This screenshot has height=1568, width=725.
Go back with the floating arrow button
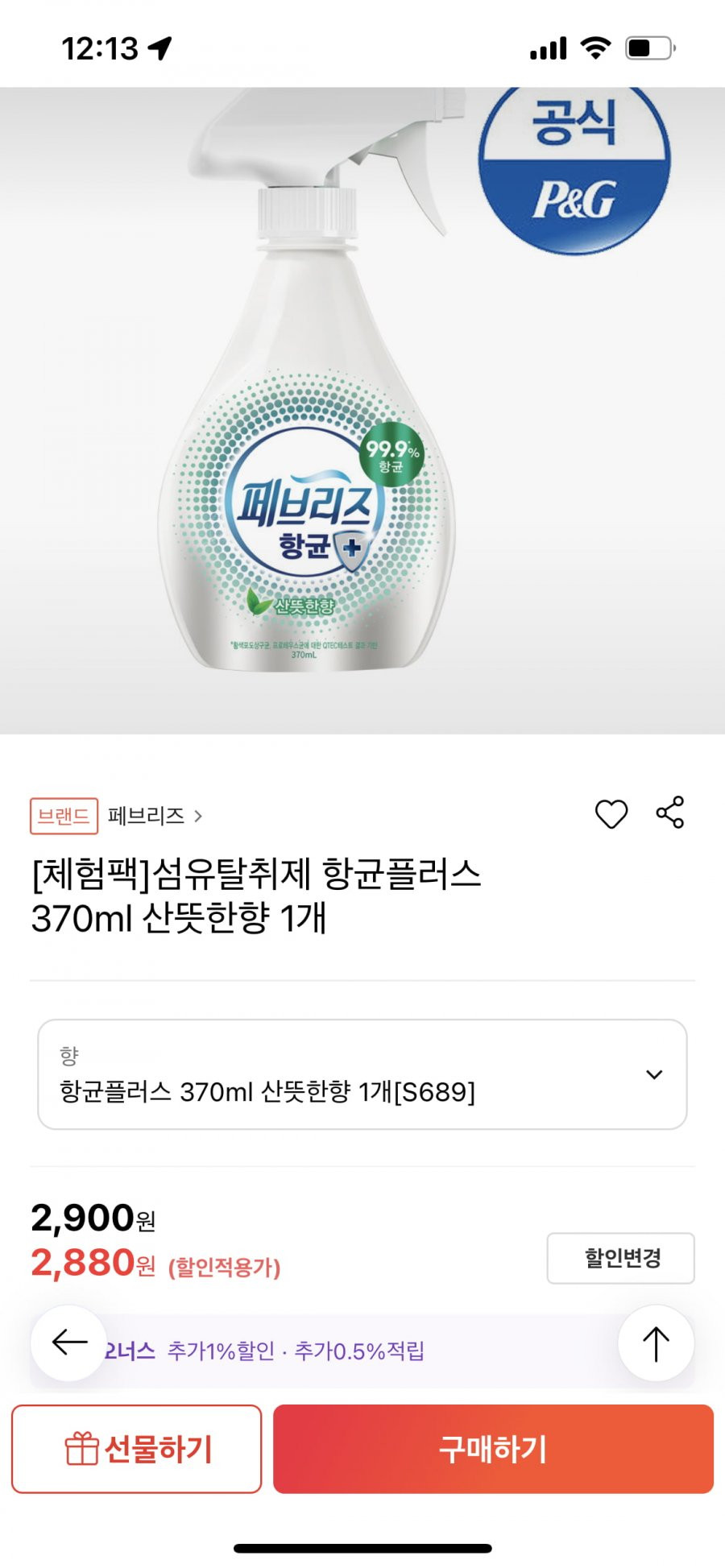coord(69,1343)
